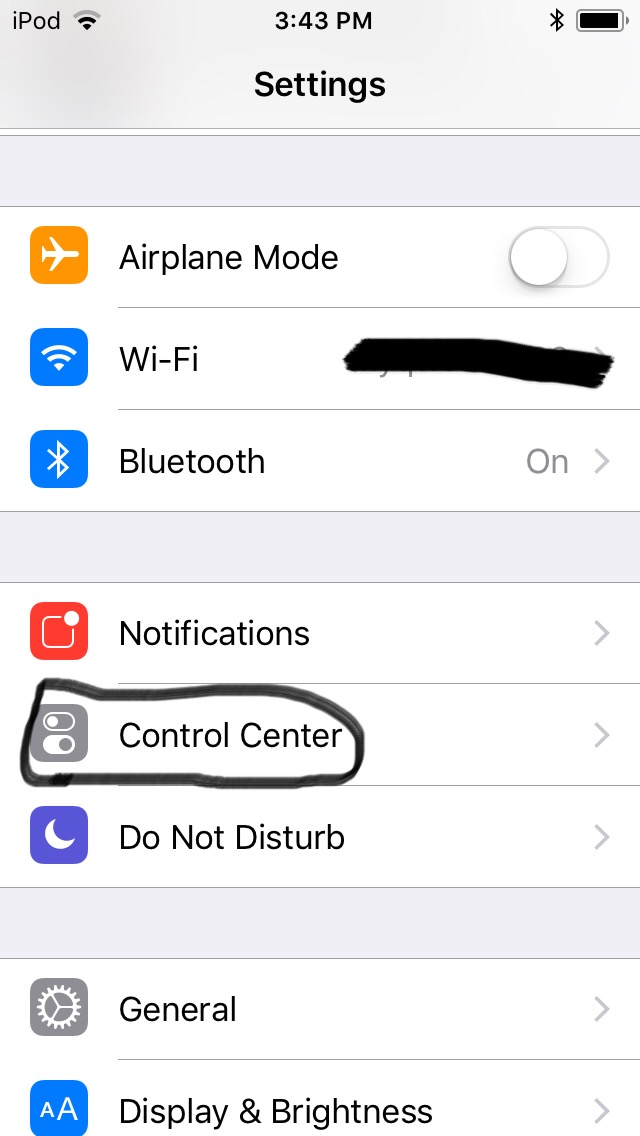Go to Notifications settings
Image resolution: width=640 pixels, height=1136 pixels.
click(x=320, y=633)
